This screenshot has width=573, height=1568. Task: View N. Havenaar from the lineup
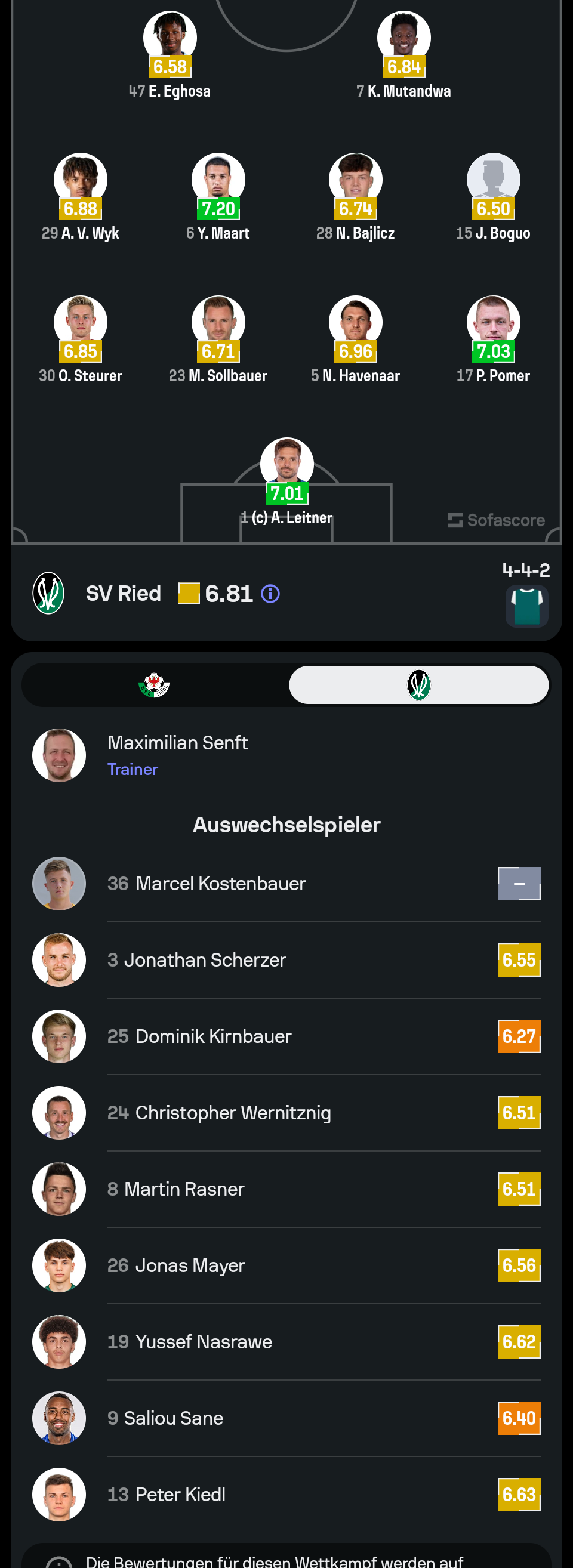(x=356, y=323)
